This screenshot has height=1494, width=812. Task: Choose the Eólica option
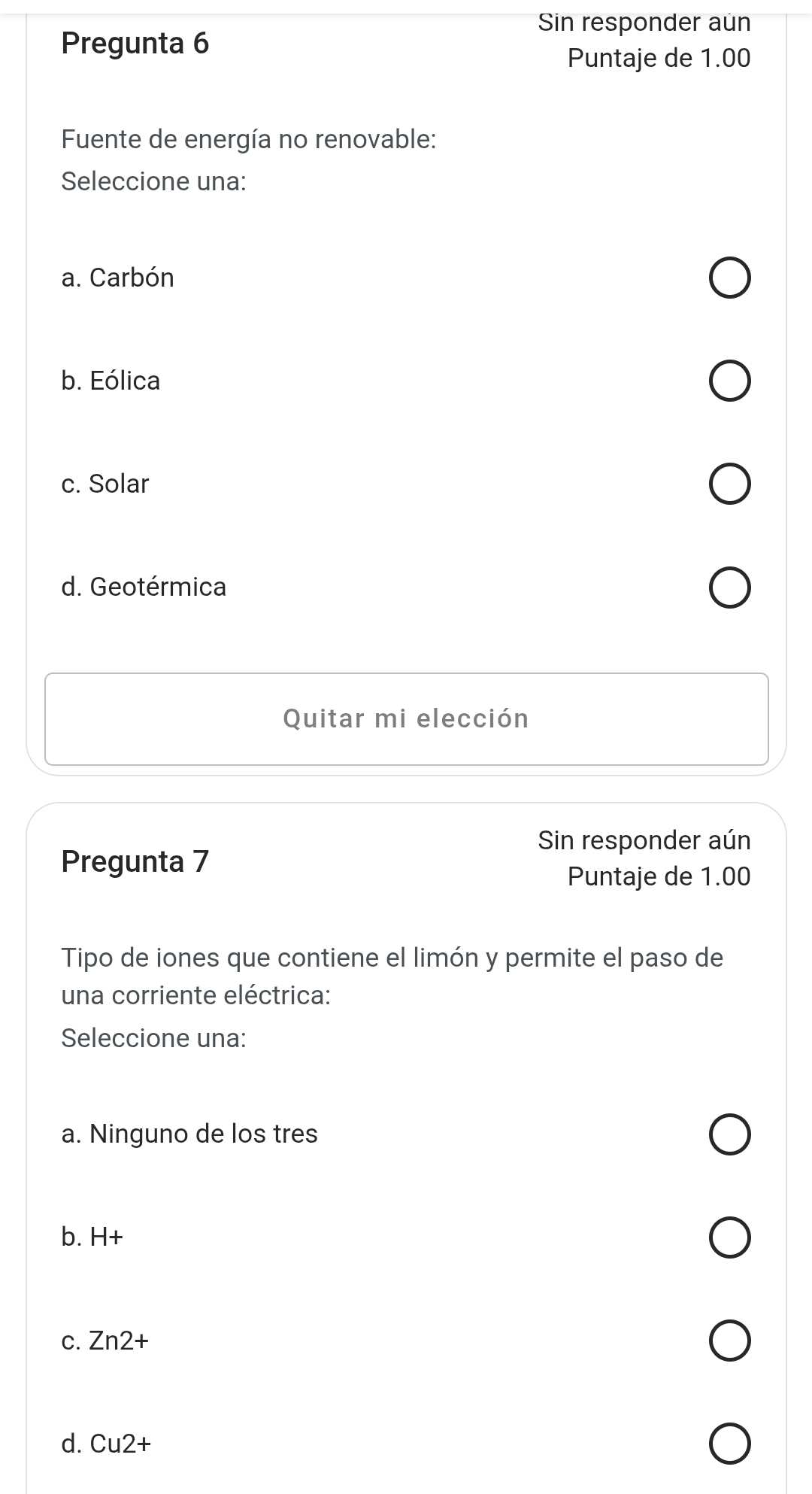(729, 381)
